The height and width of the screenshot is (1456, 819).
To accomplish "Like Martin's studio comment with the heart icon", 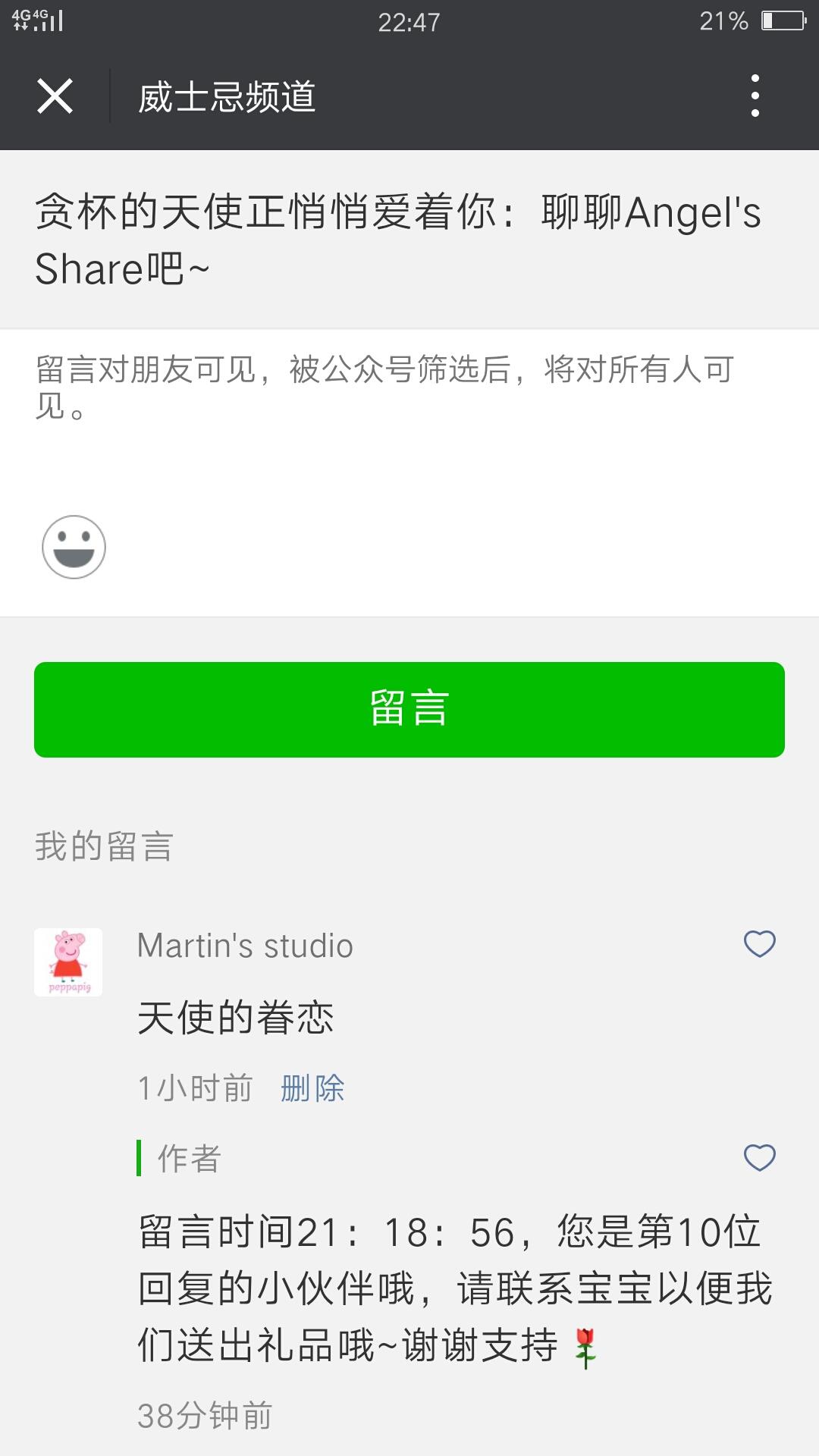I will click(x=761, y=943).
